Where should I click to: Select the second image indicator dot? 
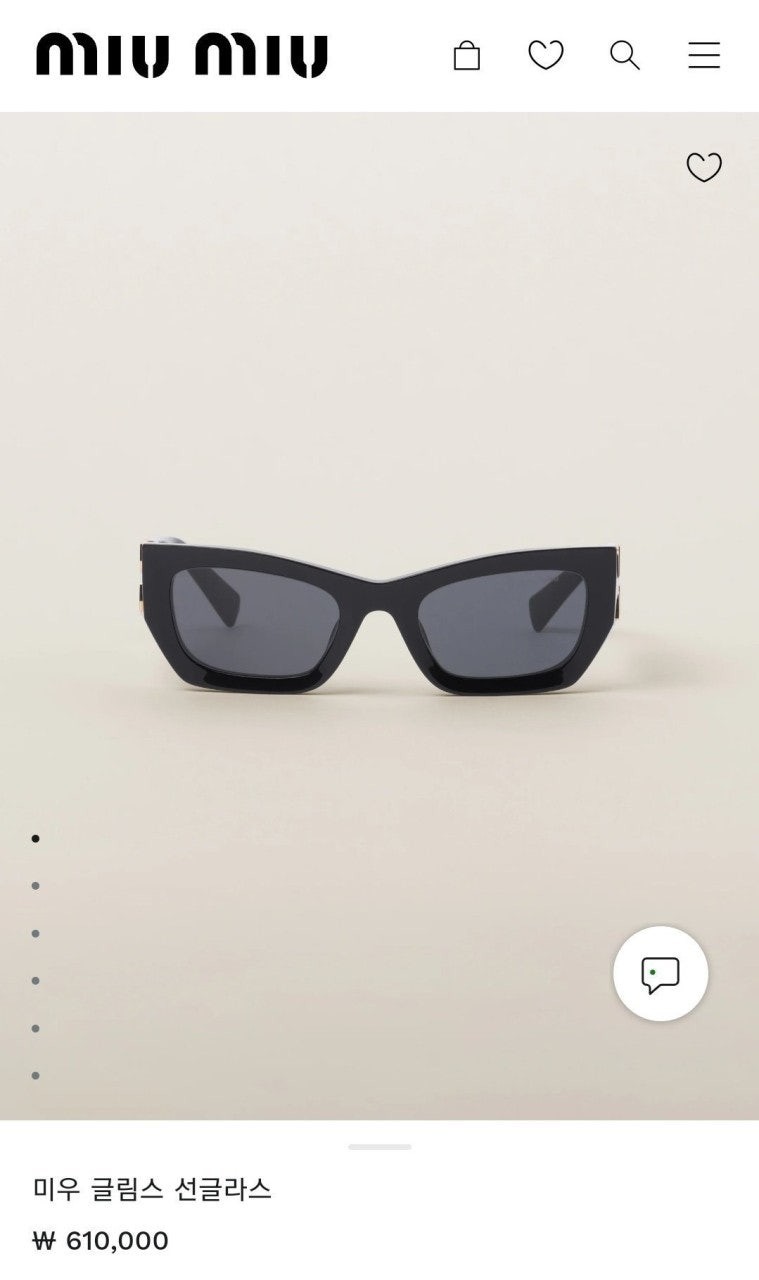coord(36,886)
